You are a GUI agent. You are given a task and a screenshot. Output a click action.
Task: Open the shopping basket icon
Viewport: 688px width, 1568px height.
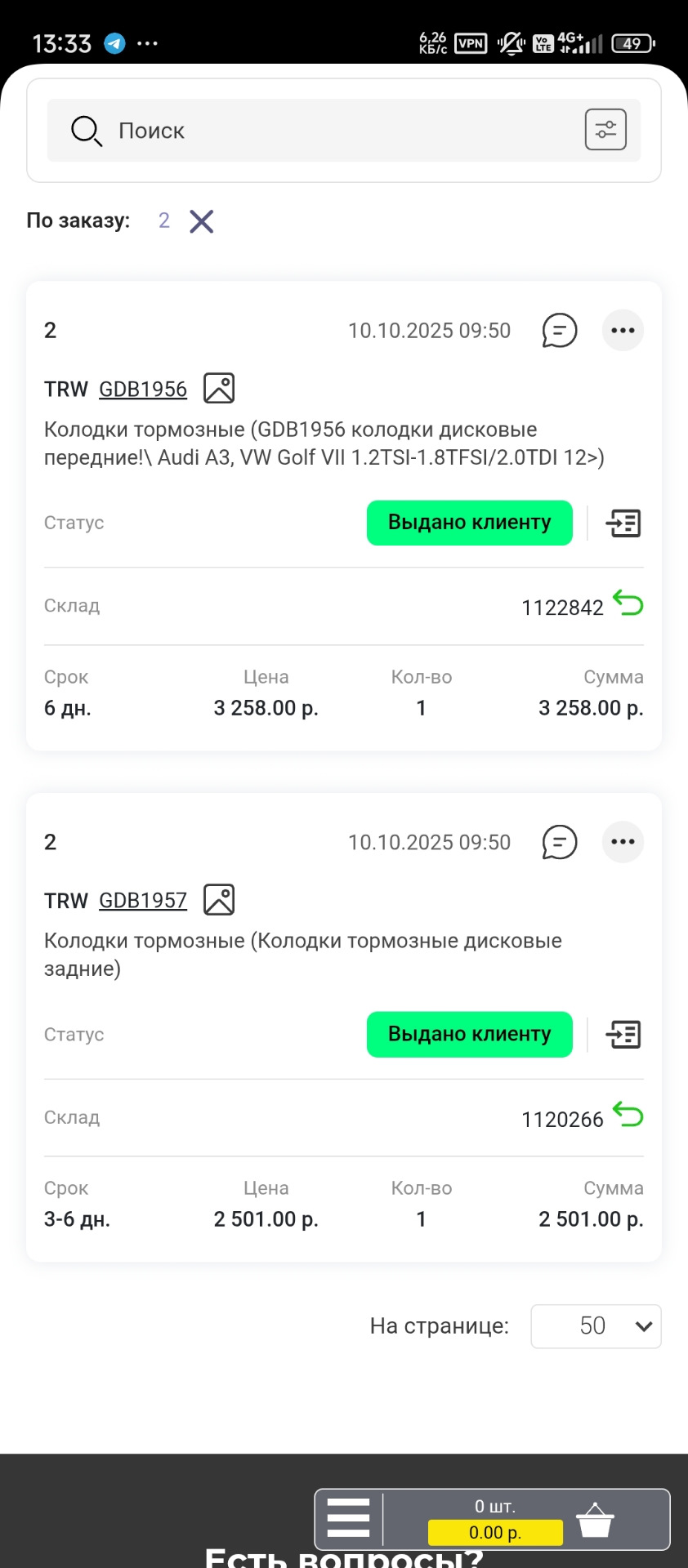point(594,1519)
